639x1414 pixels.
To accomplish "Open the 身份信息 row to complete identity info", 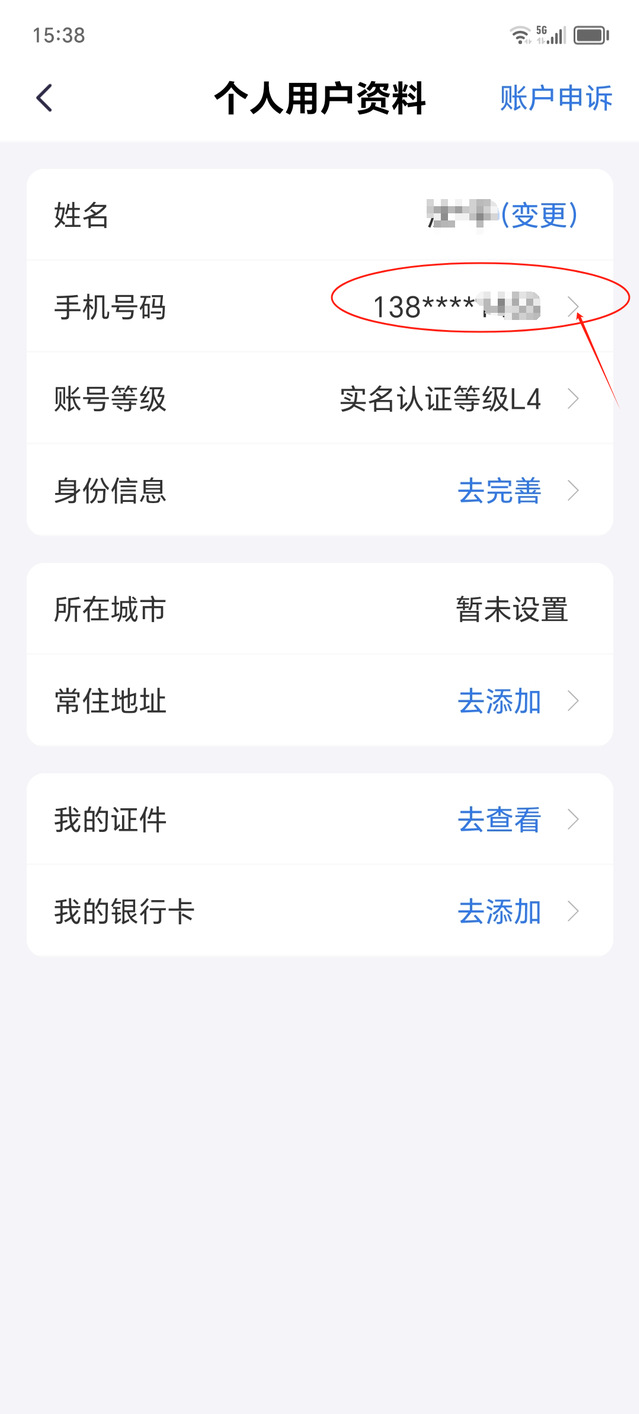I will click(320, 490).
